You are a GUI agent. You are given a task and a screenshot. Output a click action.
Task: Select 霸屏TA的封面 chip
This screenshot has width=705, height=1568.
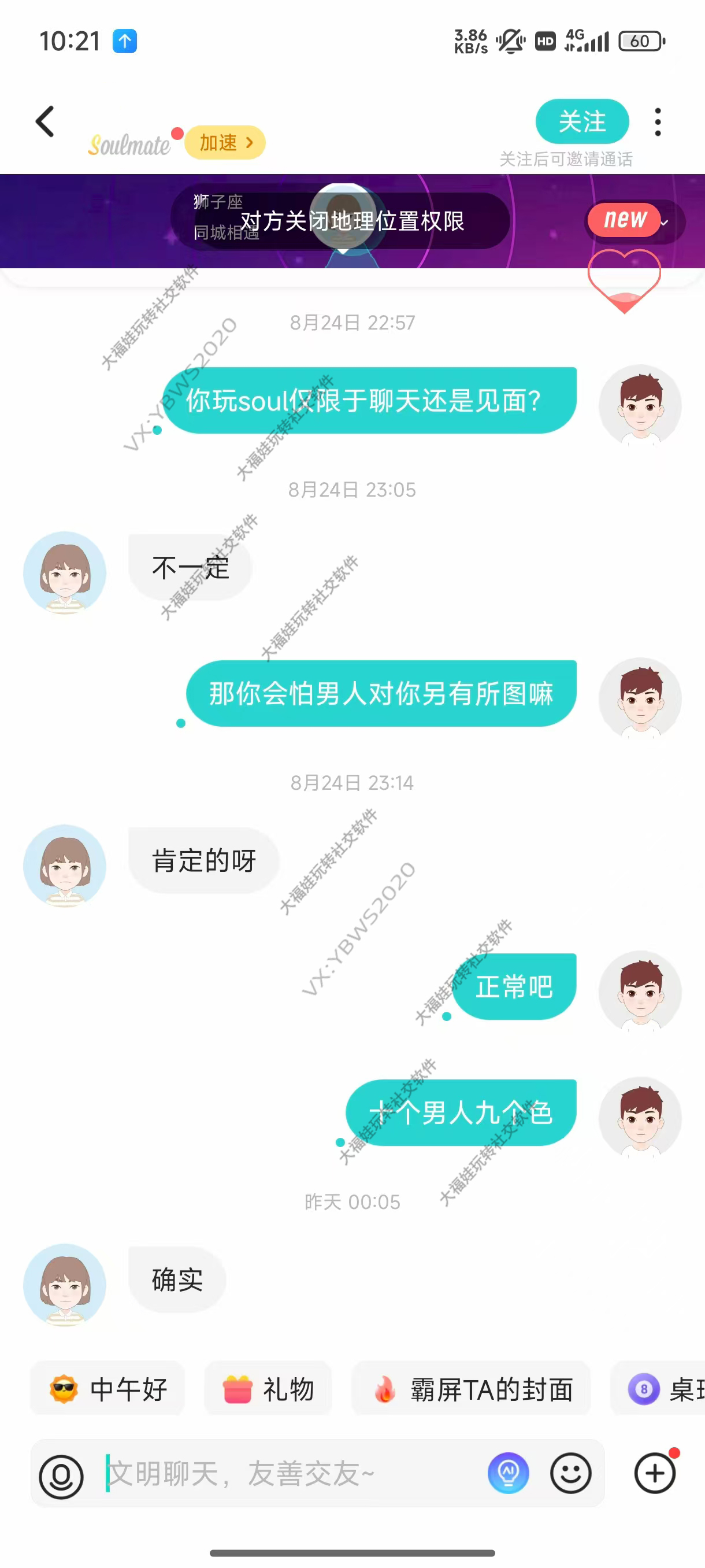click(471, 1389)
